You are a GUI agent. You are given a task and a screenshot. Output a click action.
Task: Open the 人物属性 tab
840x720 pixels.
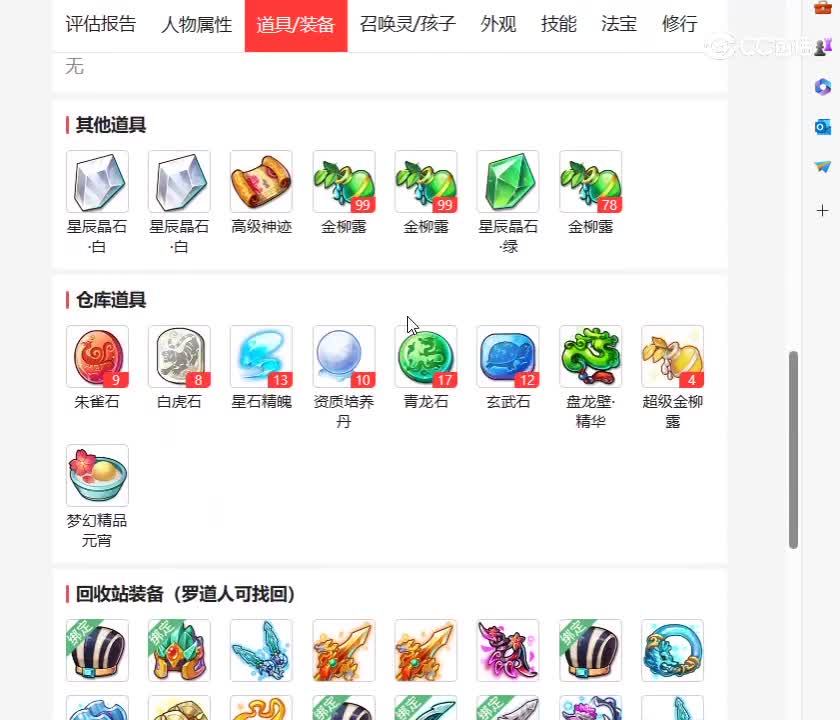pyautogui.click(x=196, y=24)
